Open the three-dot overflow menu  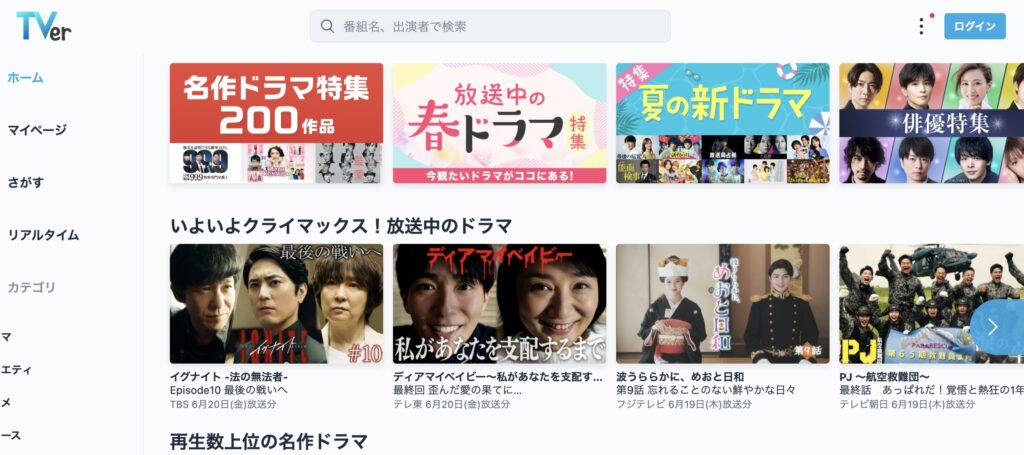(921, 26)
